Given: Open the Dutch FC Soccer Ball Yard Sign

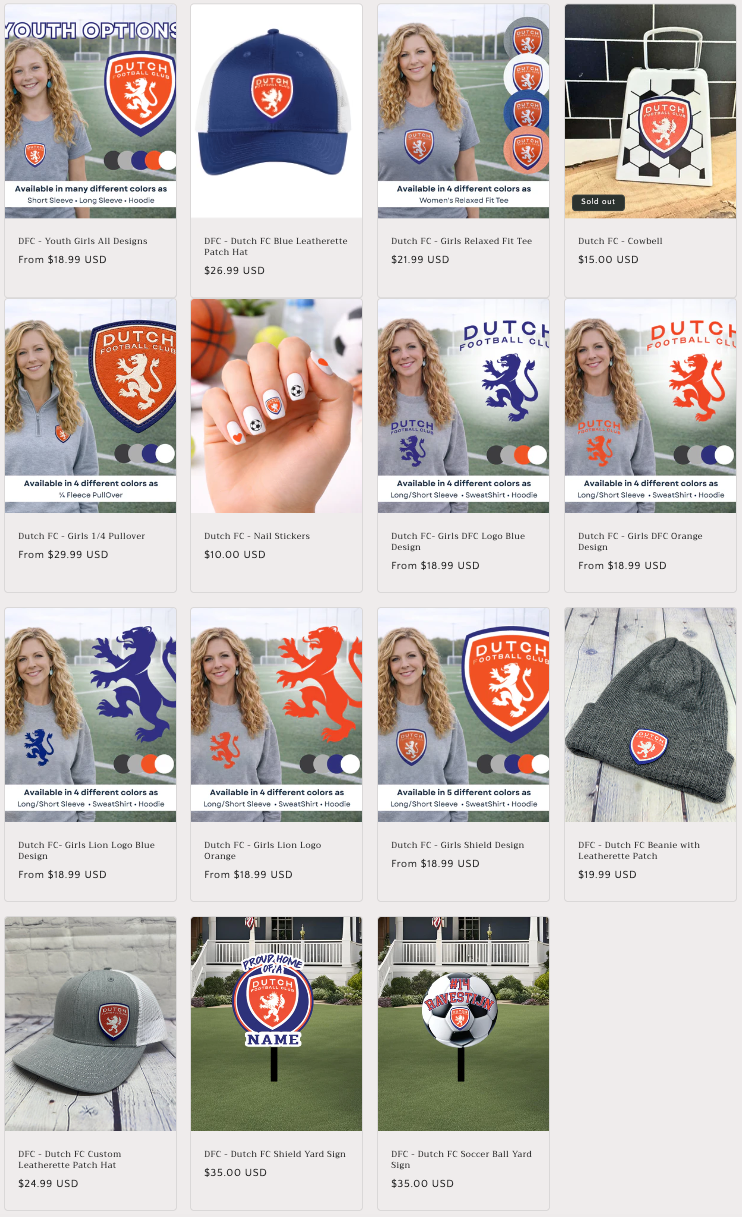Looking at the screenshot, I should [461, 1159].
